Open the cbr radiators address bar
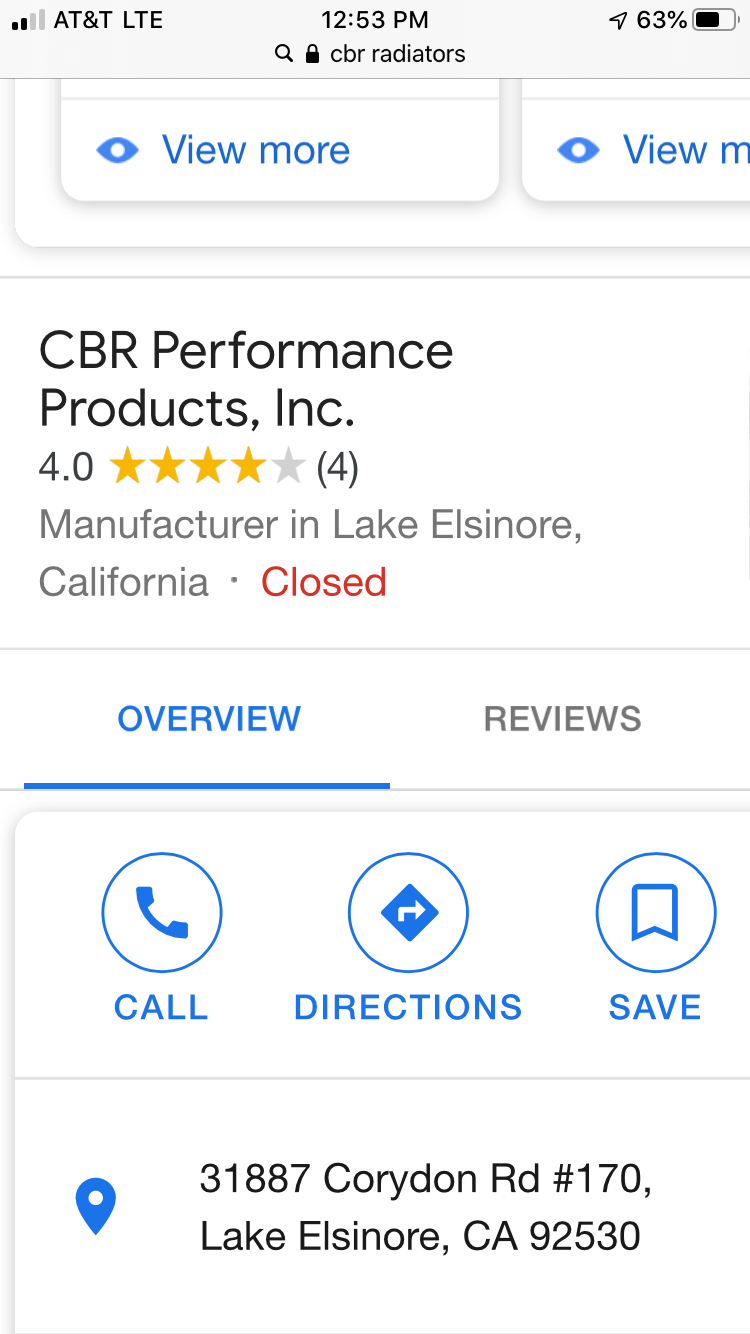750x1334 pixels. pyautogui.click(x=375, y=53)
